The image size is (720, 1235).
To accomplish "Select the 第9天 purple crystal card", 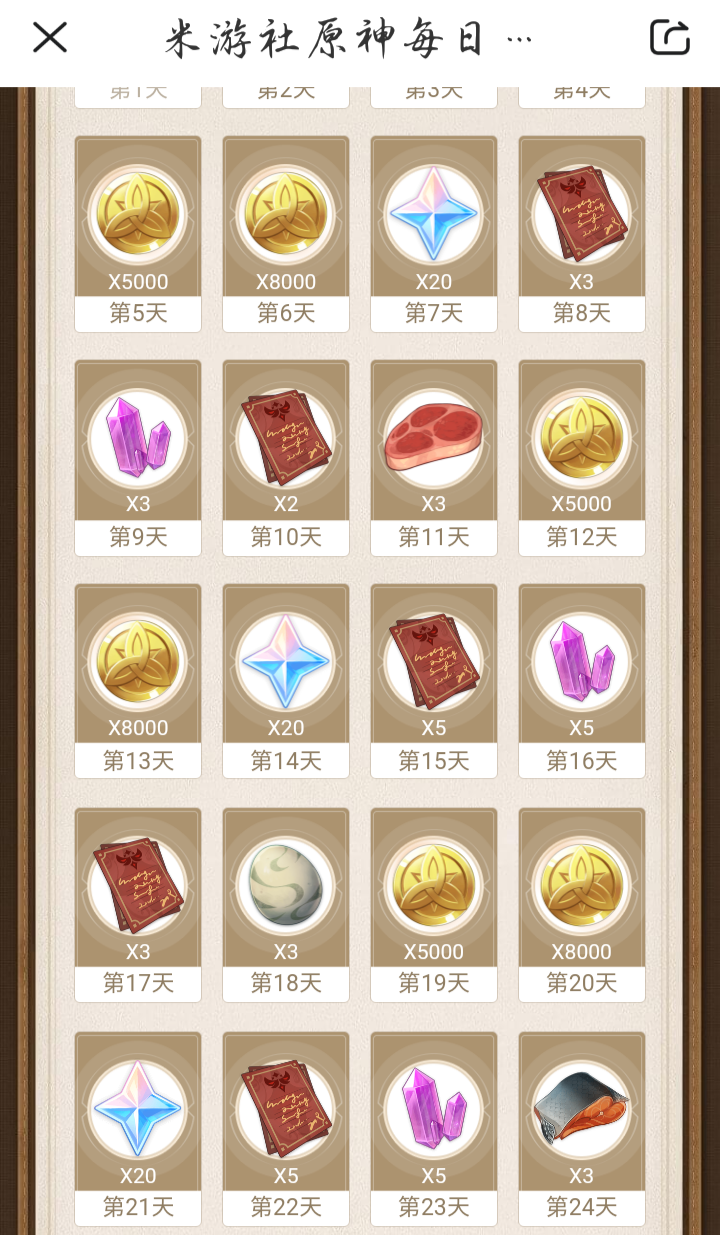I will coord(138,457).
